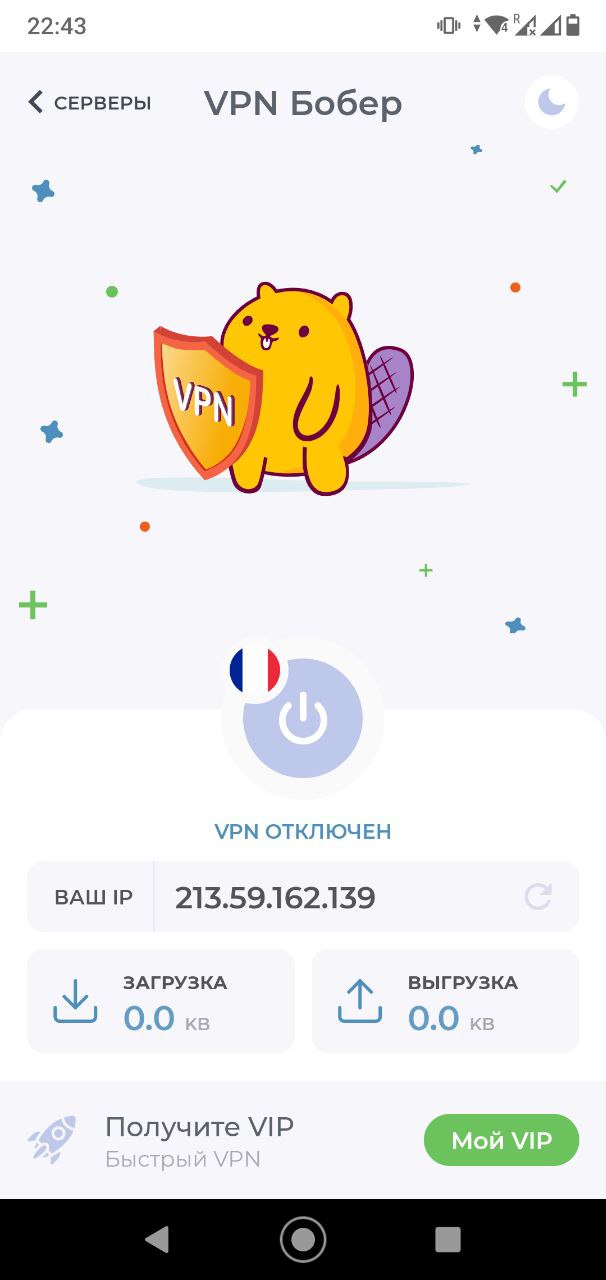Tap the system back button
The image size is (606, 1280).
(x=157, y=1240)
